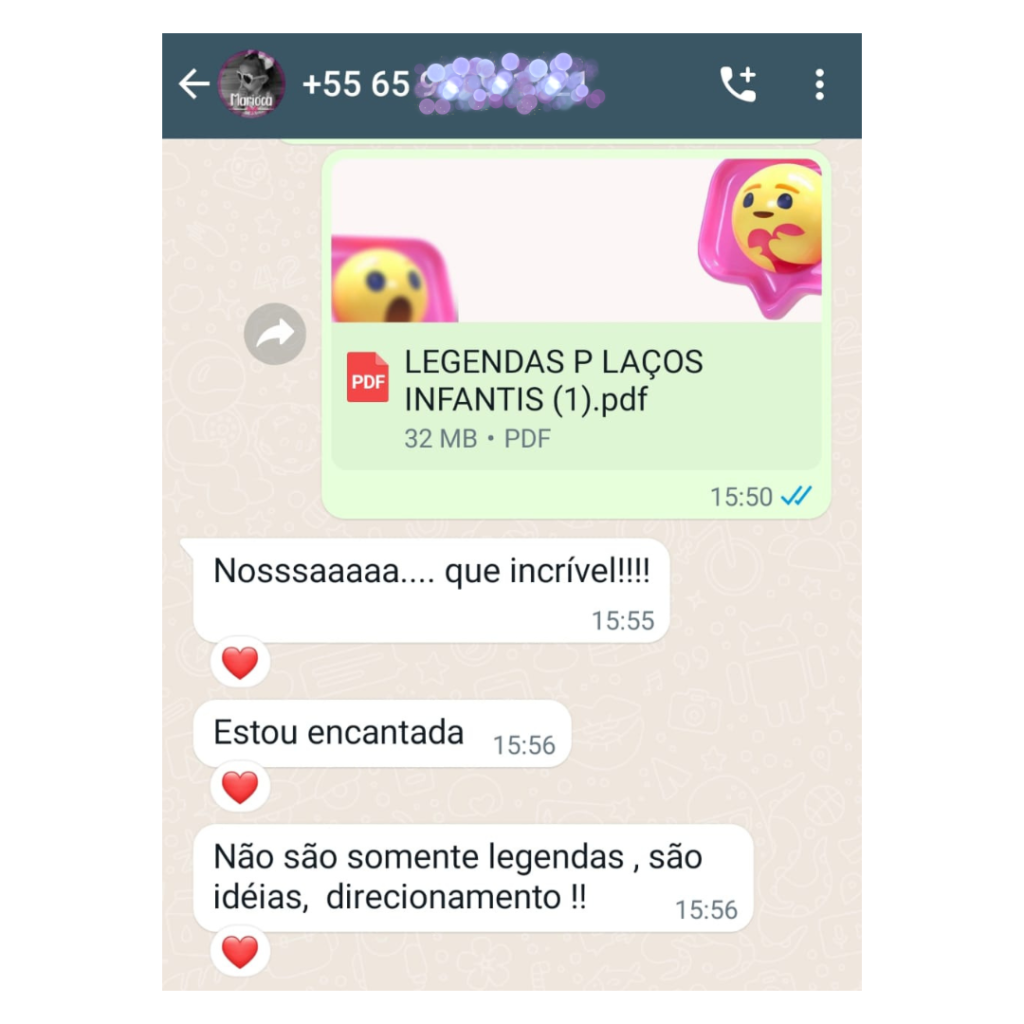View heart reaction on "Nosssaaaaa.... que incrível!!!!"
The height and width of the screenshot is (1024, 1024).
pos(240,663)
